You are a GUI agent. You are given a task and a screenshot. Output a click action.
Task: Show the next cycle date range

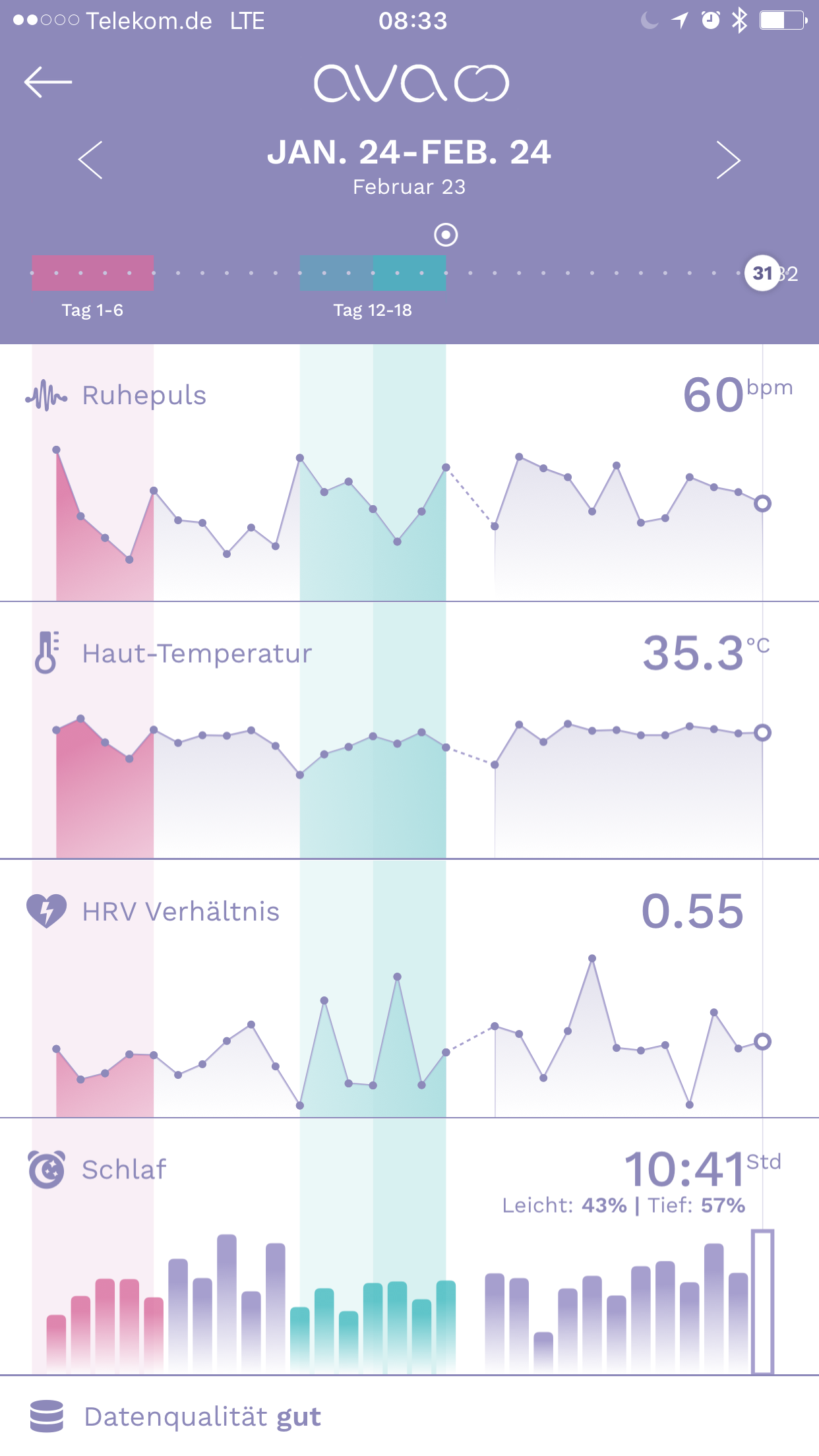click(728, 160)
